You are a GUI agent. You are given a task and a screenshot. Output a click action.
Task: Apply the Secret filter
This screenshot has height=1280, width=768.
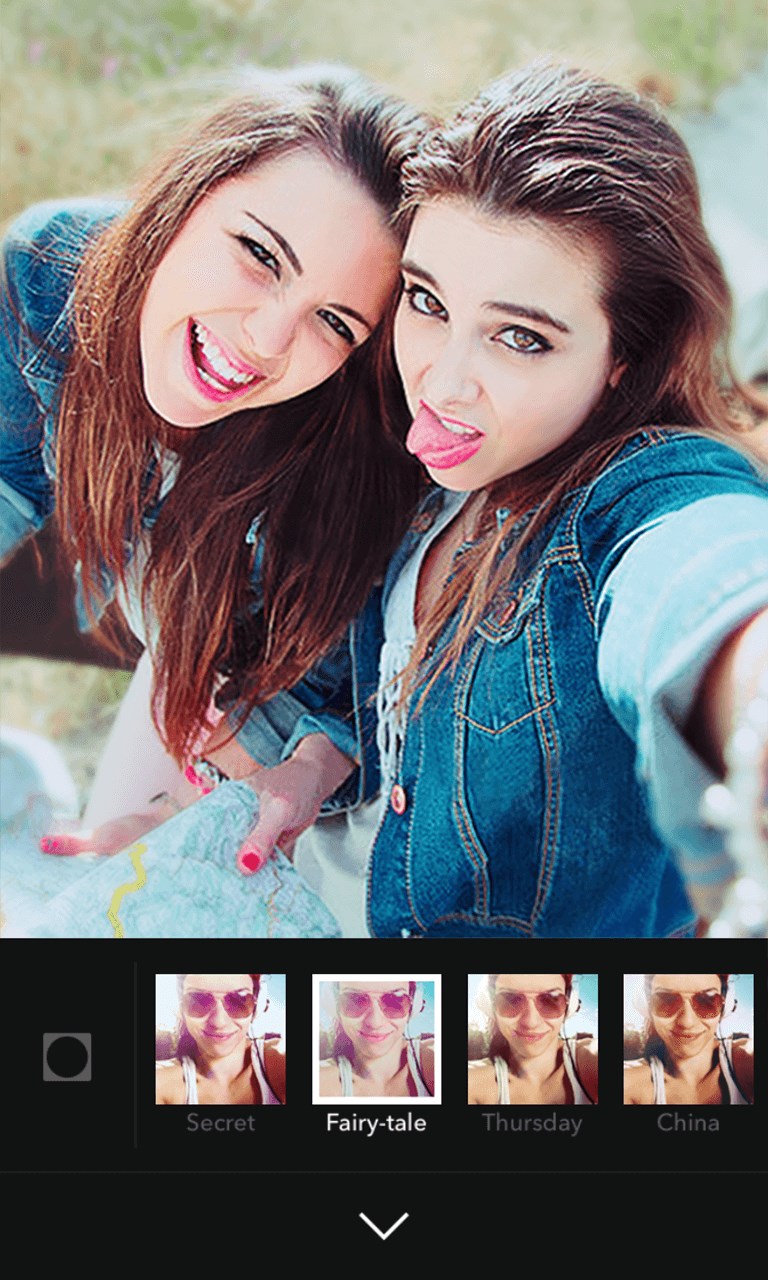(x=220, y=1039)
